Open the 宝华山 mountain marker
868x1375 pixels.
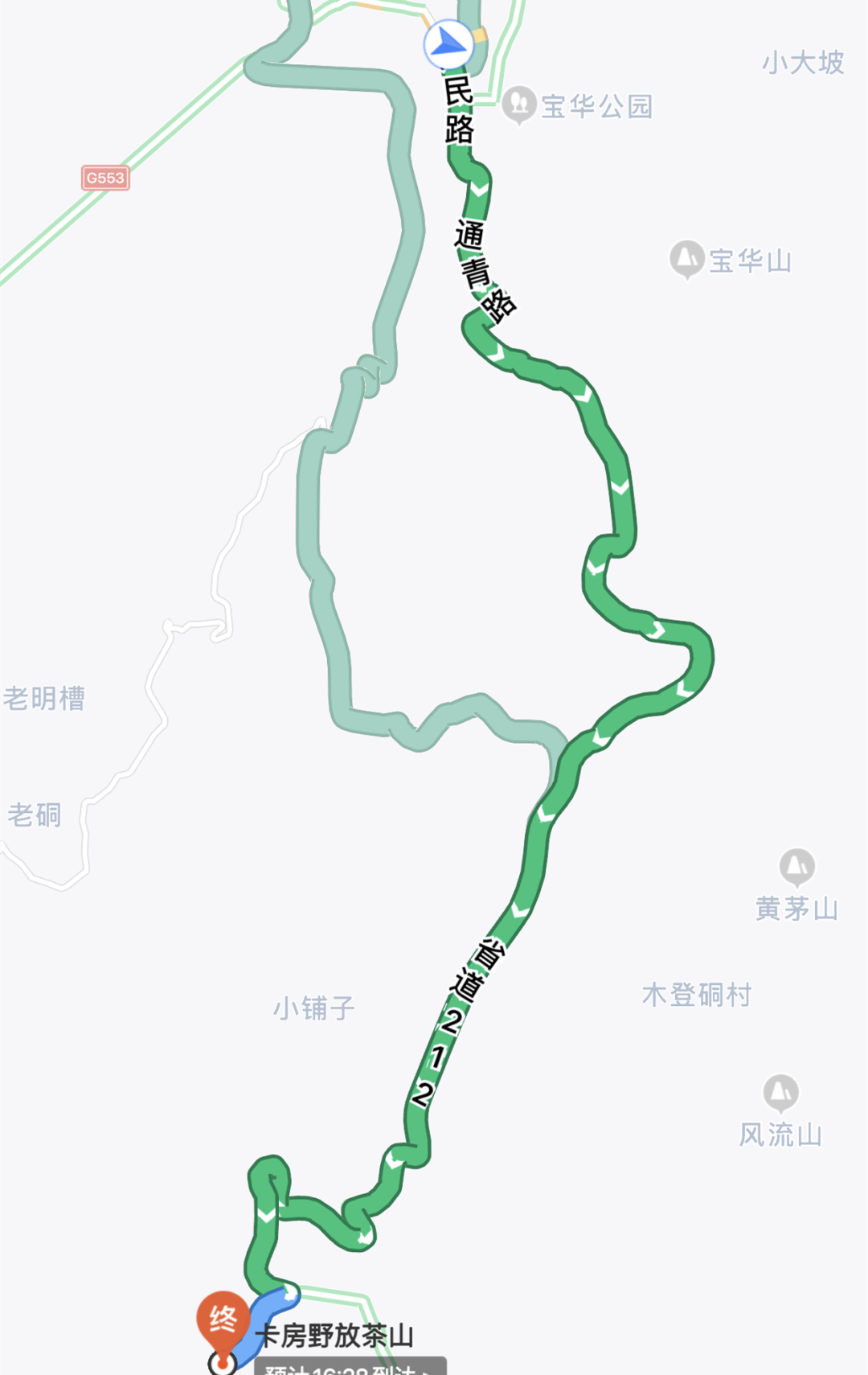tap(687, 259)
